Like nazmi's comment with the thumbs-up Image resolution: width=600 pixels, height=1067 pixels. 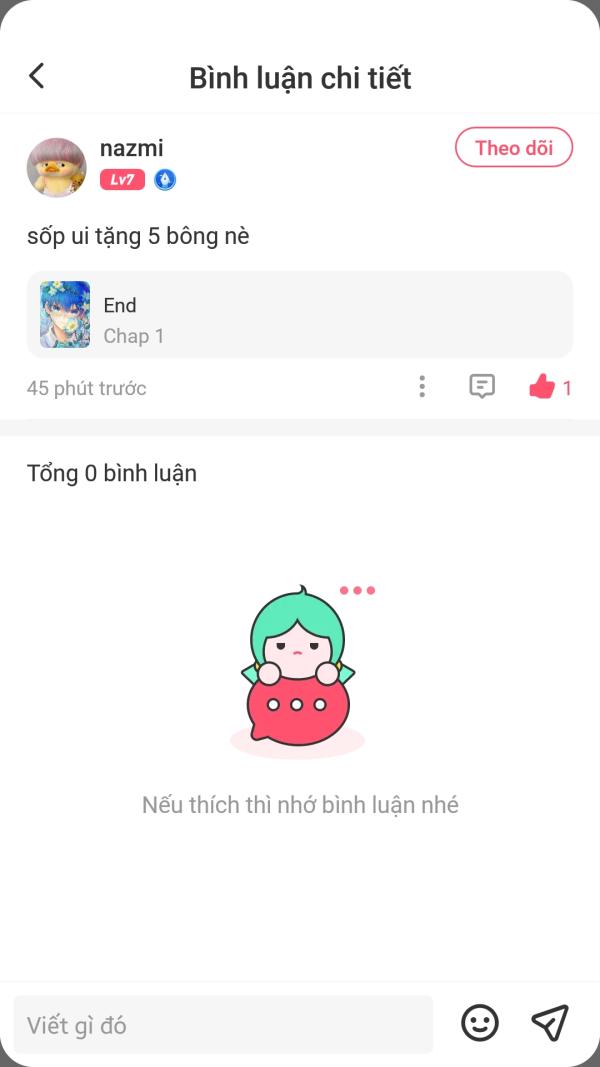pos(542,387)
